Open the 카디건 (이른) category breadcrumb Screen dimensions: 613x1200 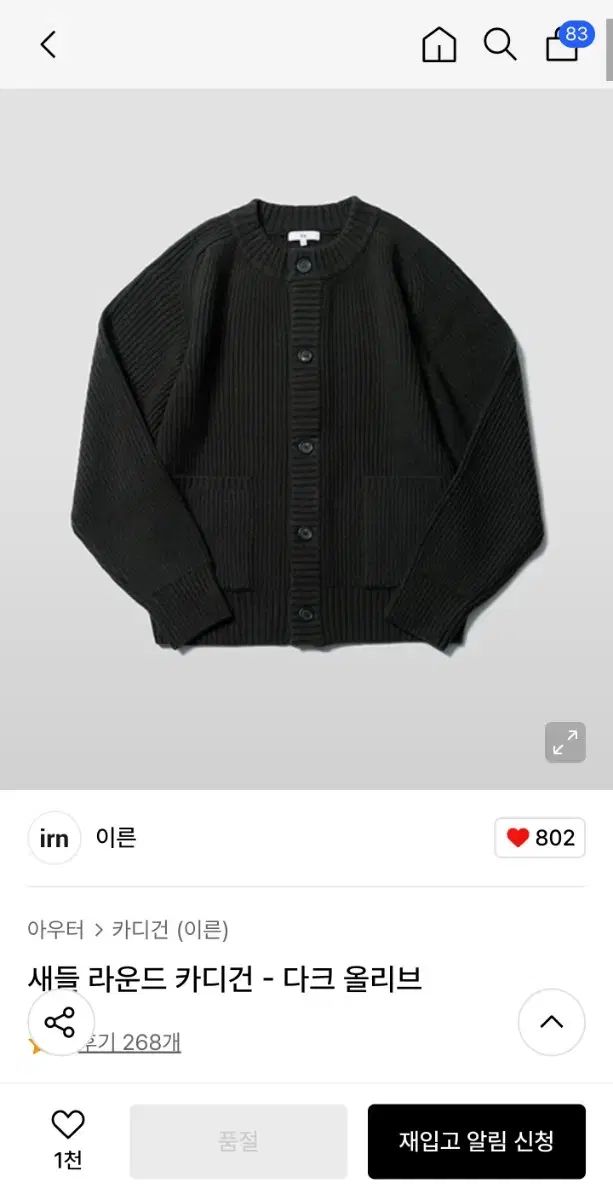click(170, 930)
